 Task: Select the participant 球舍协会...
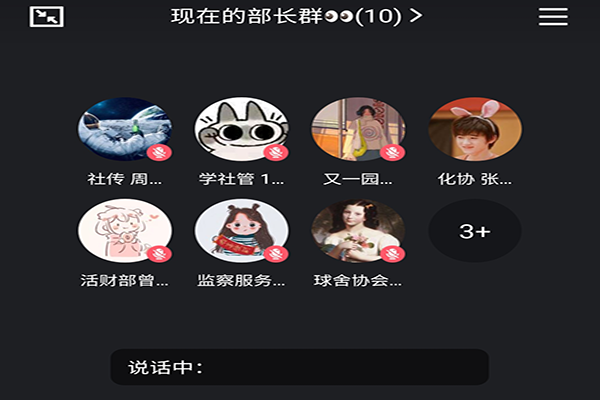(x=358, y=231)
